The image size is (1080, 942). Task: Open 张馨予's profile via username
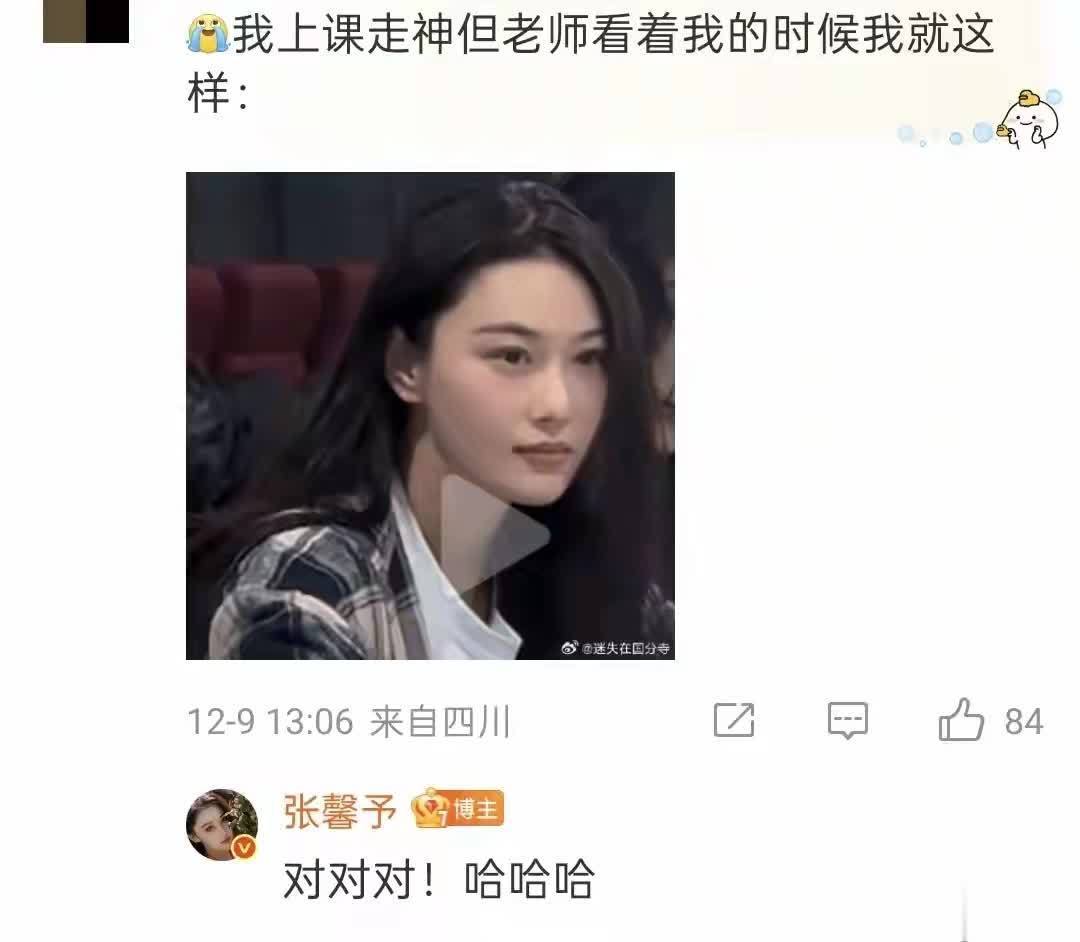click(x=340, y=810)
